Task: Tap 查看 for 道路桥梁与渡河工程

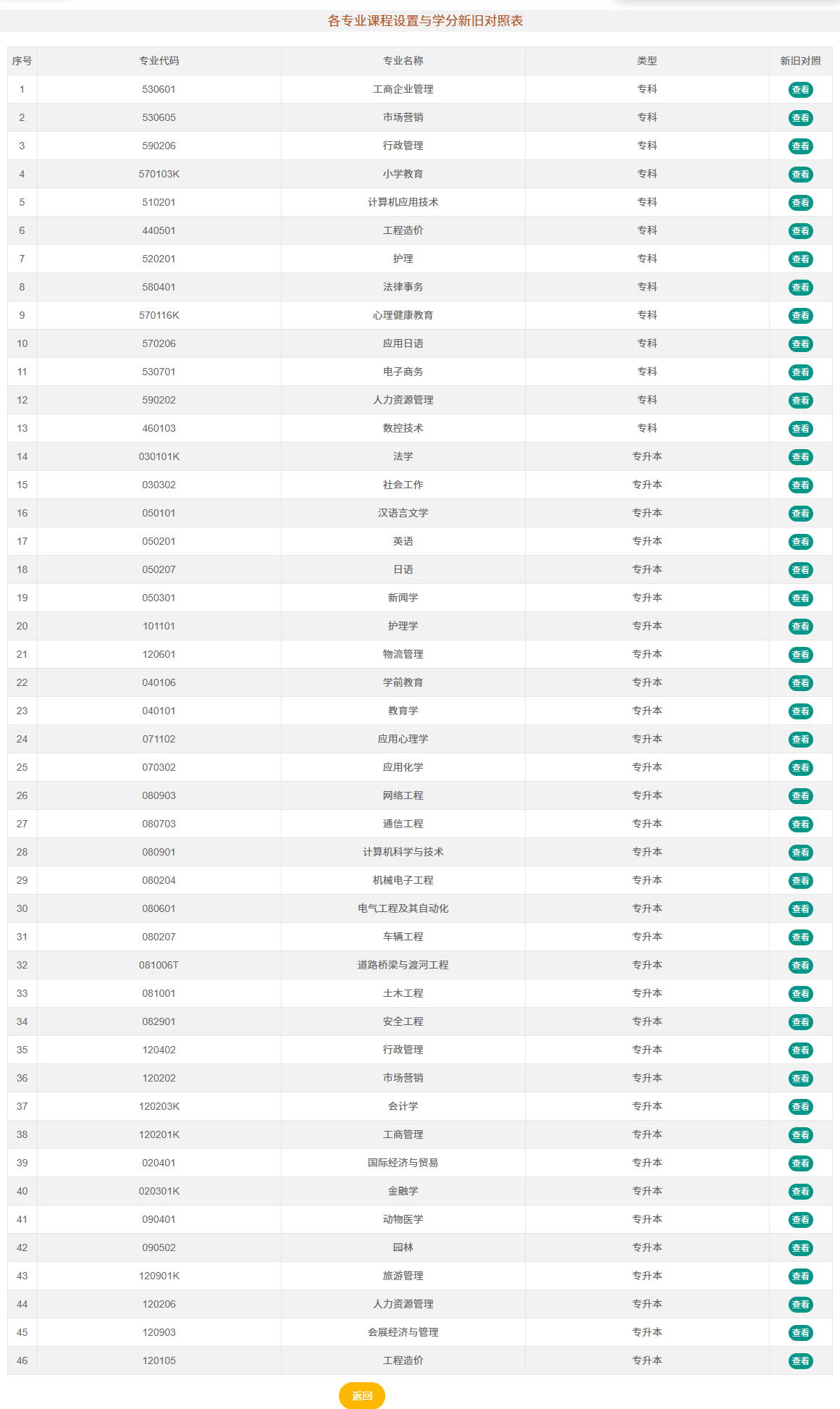Action: click(x=800, y=966)
